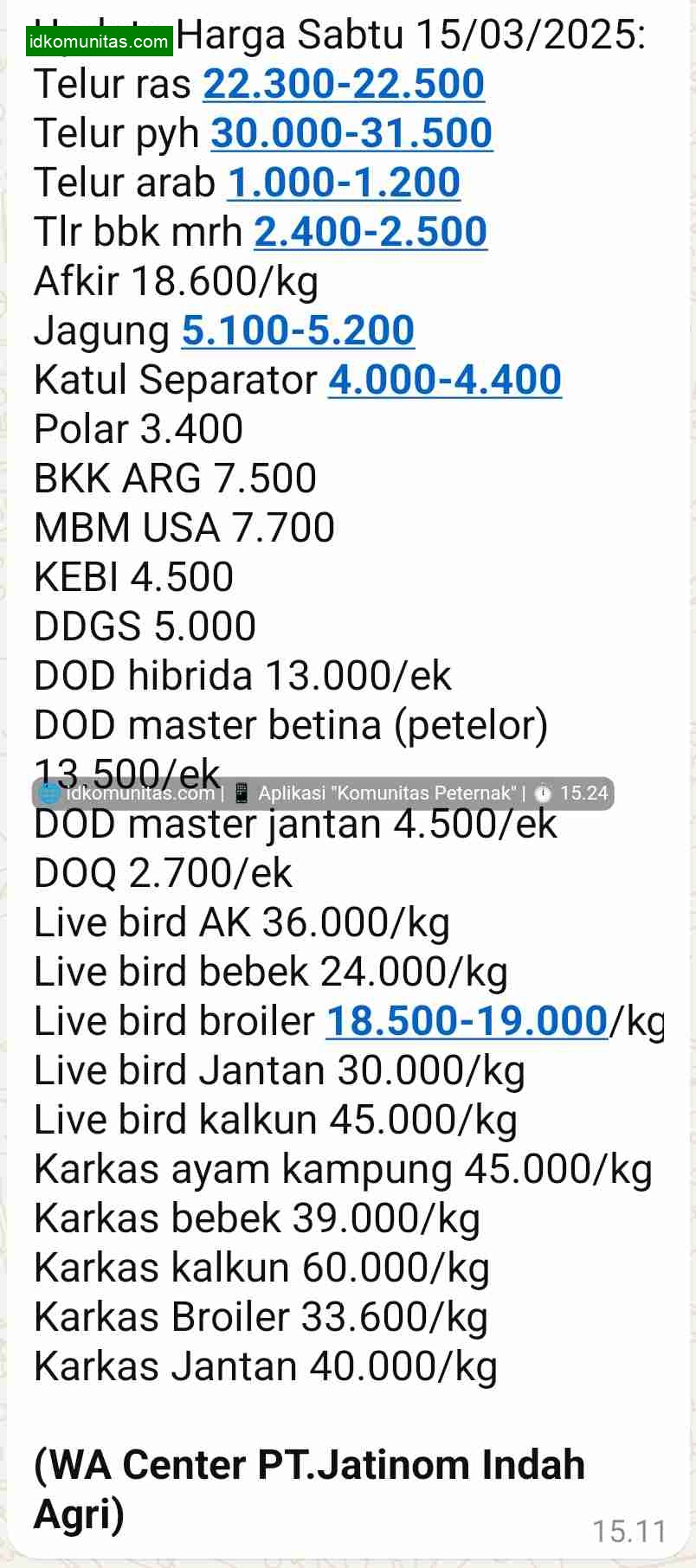Tap the Jagung 5.100-5.200 link
This screenshot has height=1568, width=696.
pyautogui.click(x=298, y=331)
